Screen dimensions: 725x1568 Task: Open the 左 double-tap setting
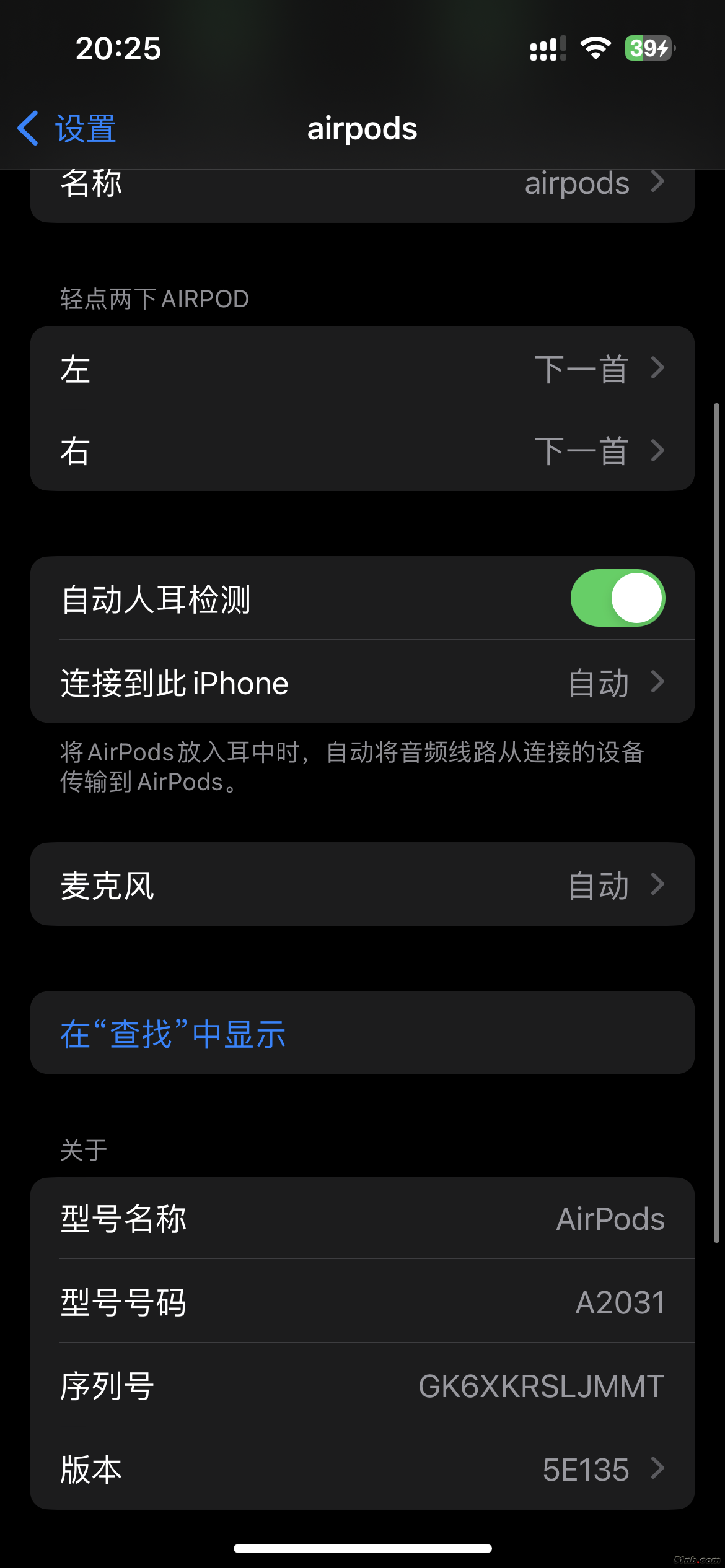pos(362,368)
